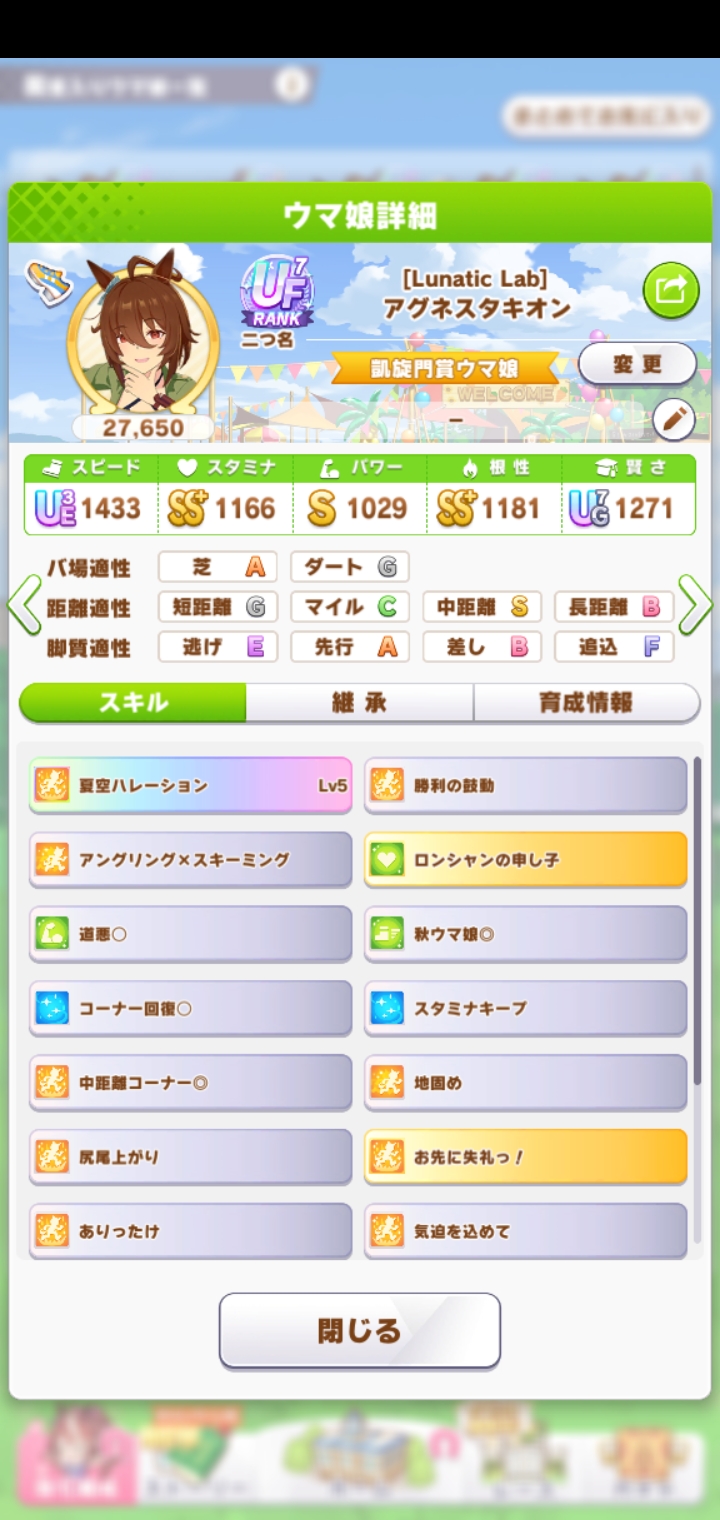This screenshot has width=720, height=1520.
Task: Open skill コーナー回復○ details
Action: pyautogui.click(x=191, y=1008)
